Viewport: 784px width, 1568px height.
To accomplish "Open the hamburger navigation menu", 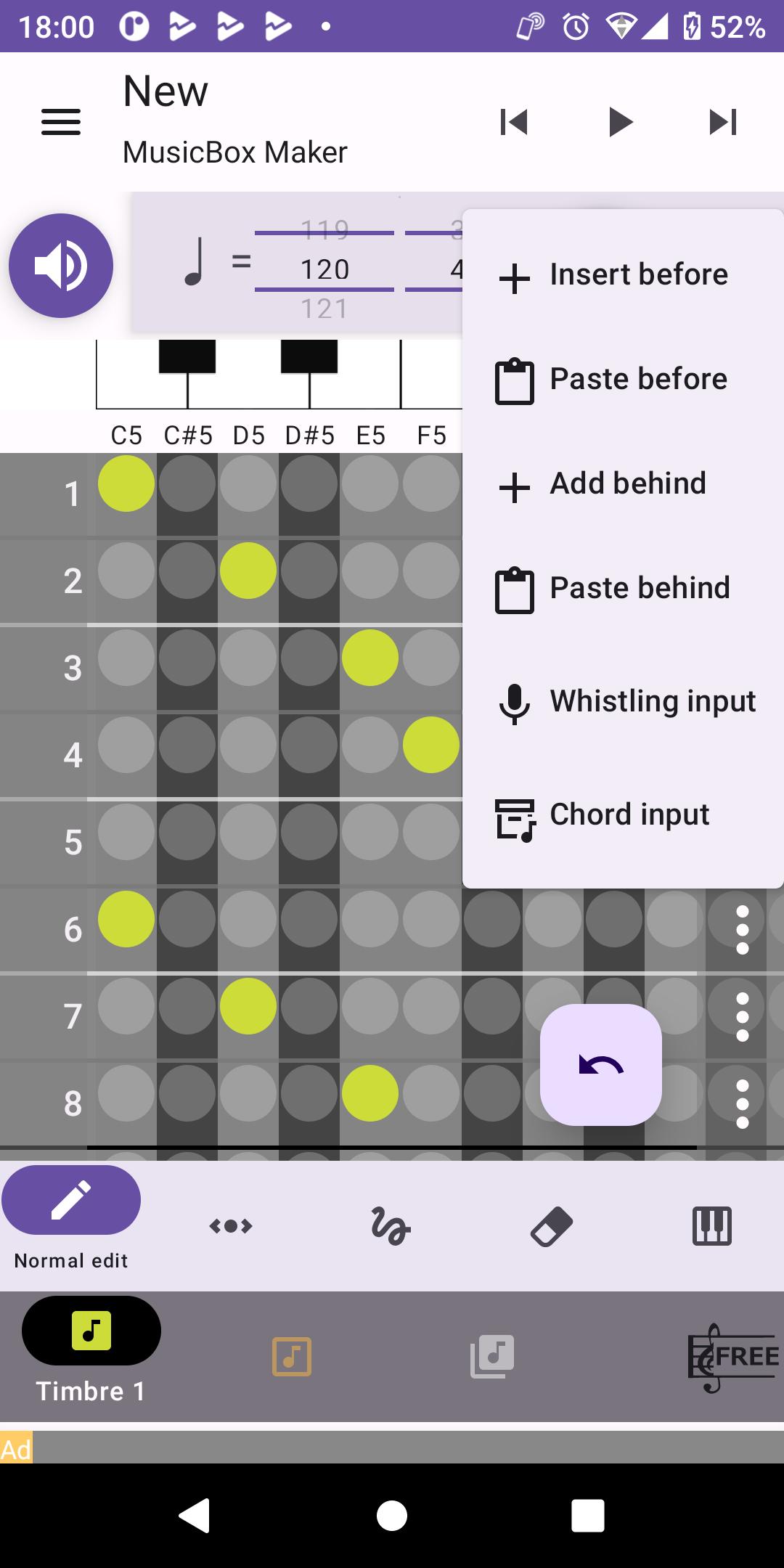I will coord(61,122).
